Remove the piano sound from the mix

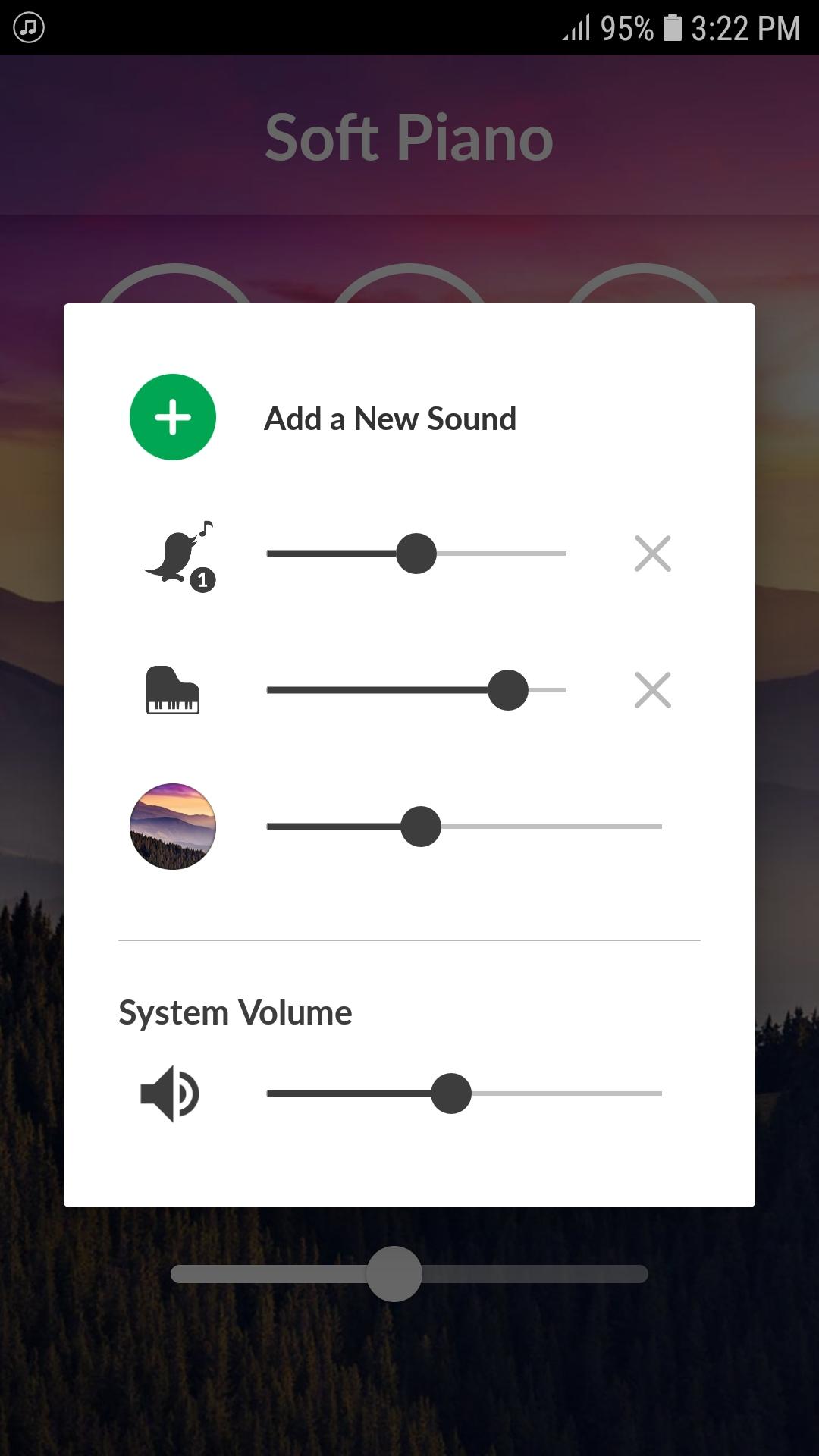652,690
